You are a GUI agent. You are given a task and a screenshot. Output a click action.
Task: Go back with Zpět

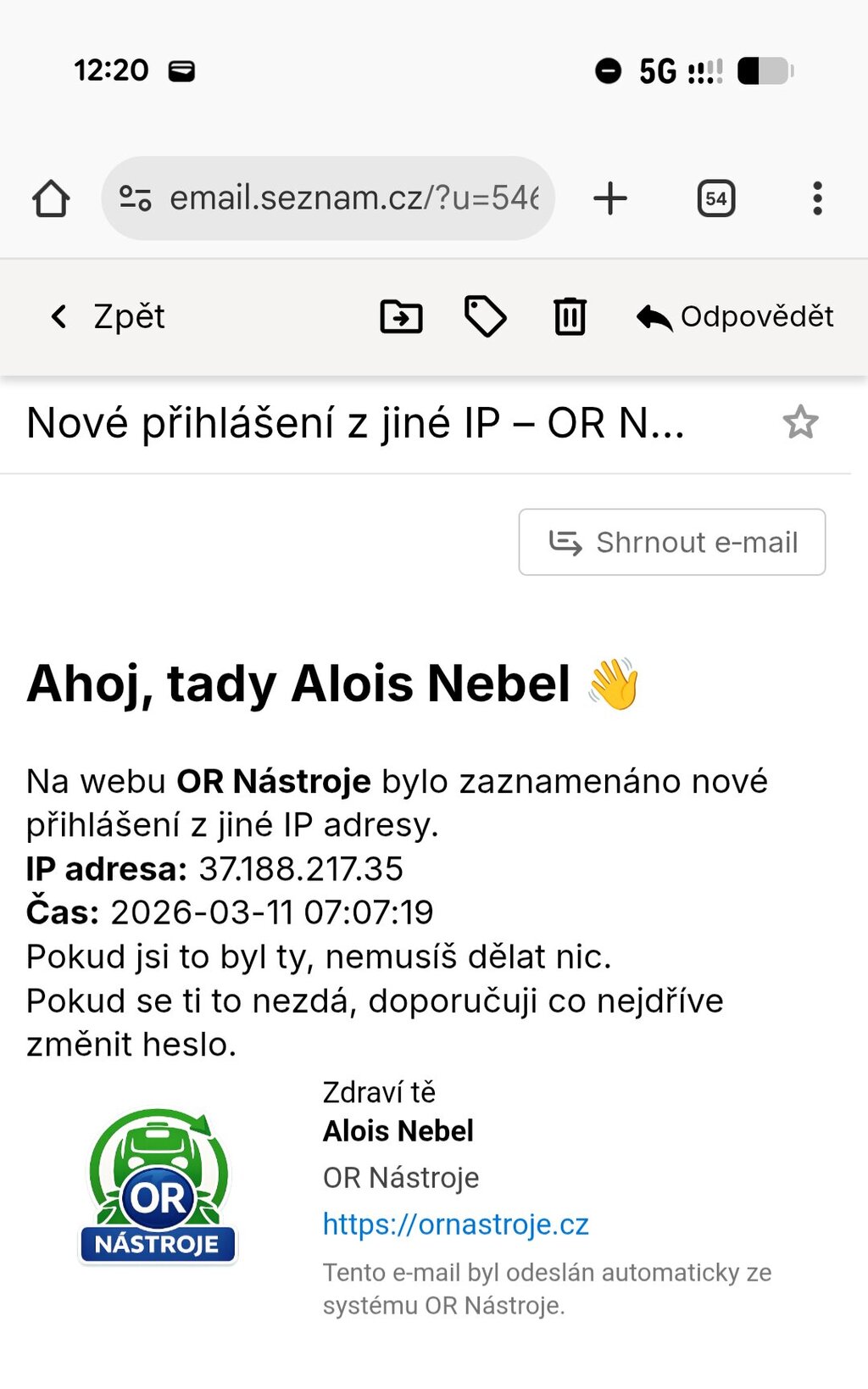click(107, 317)
